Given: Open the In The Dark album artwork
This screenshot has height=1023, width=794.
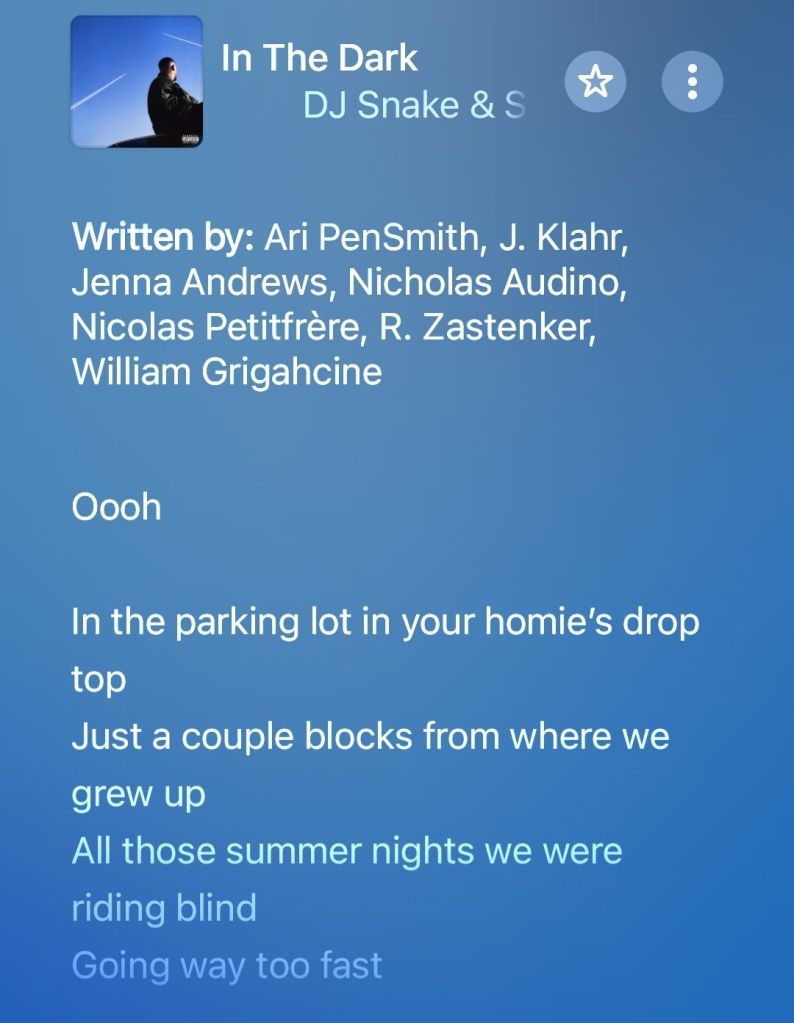Looking at the screenshot, I should (x=137, y=82).
